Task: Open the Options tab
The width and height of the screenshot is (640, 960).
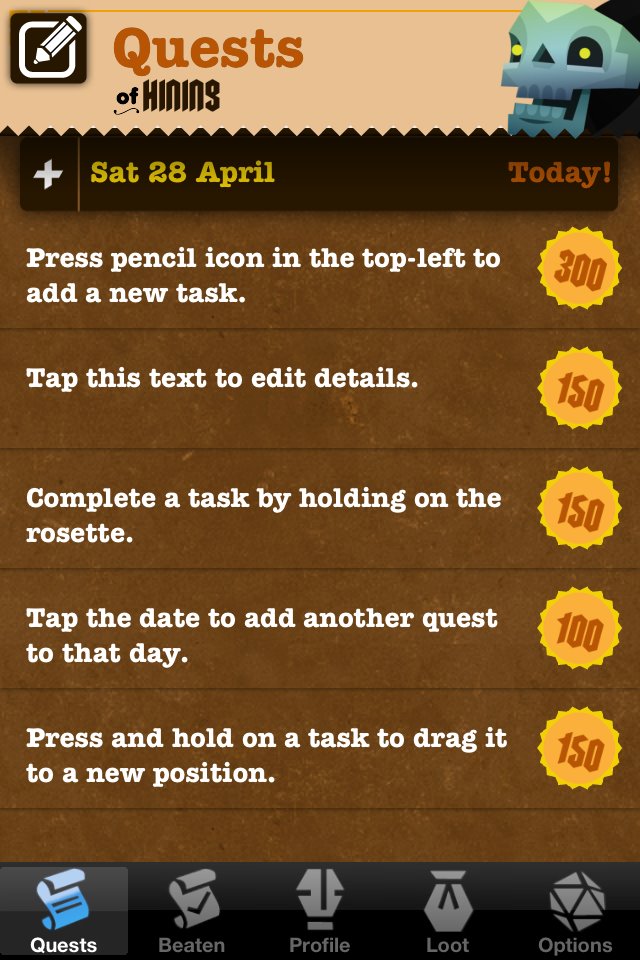Action: (575, 912)
